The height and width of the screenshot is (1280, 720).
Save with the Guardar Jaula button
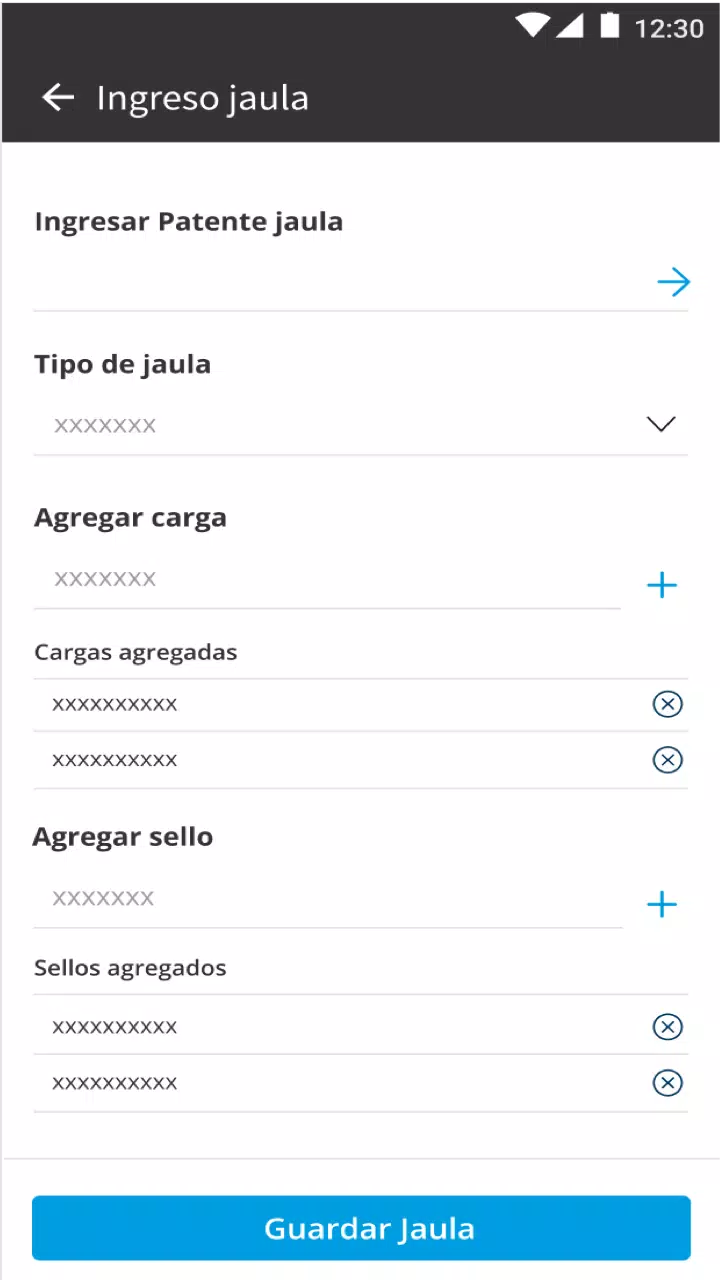[x=361, y=1228]
